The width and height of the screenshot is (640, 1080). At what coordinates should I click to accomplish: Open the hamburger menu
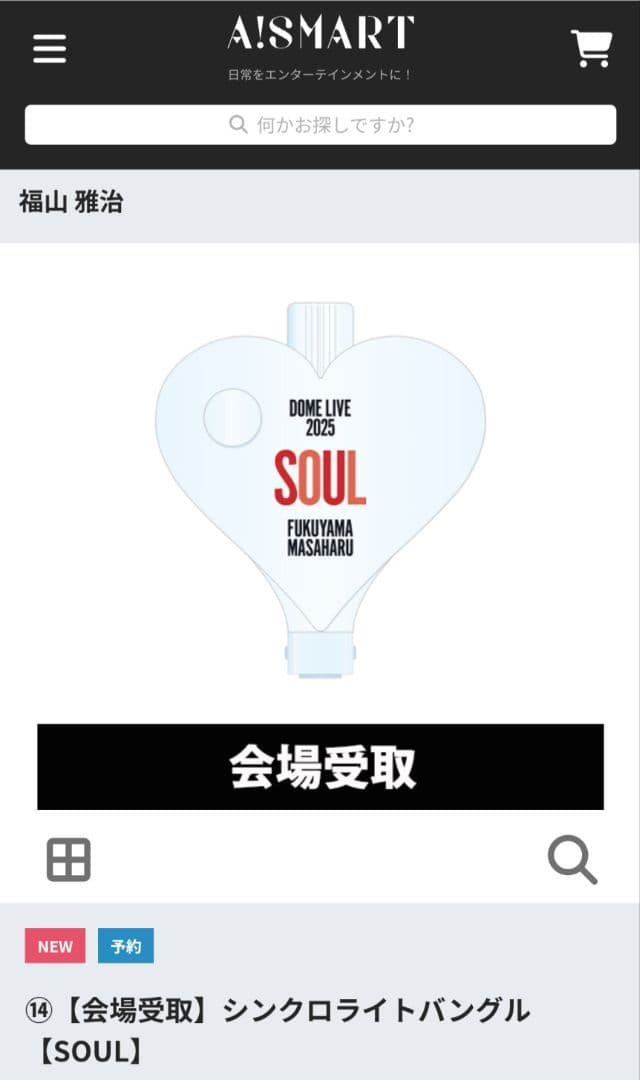pos(49,48)
